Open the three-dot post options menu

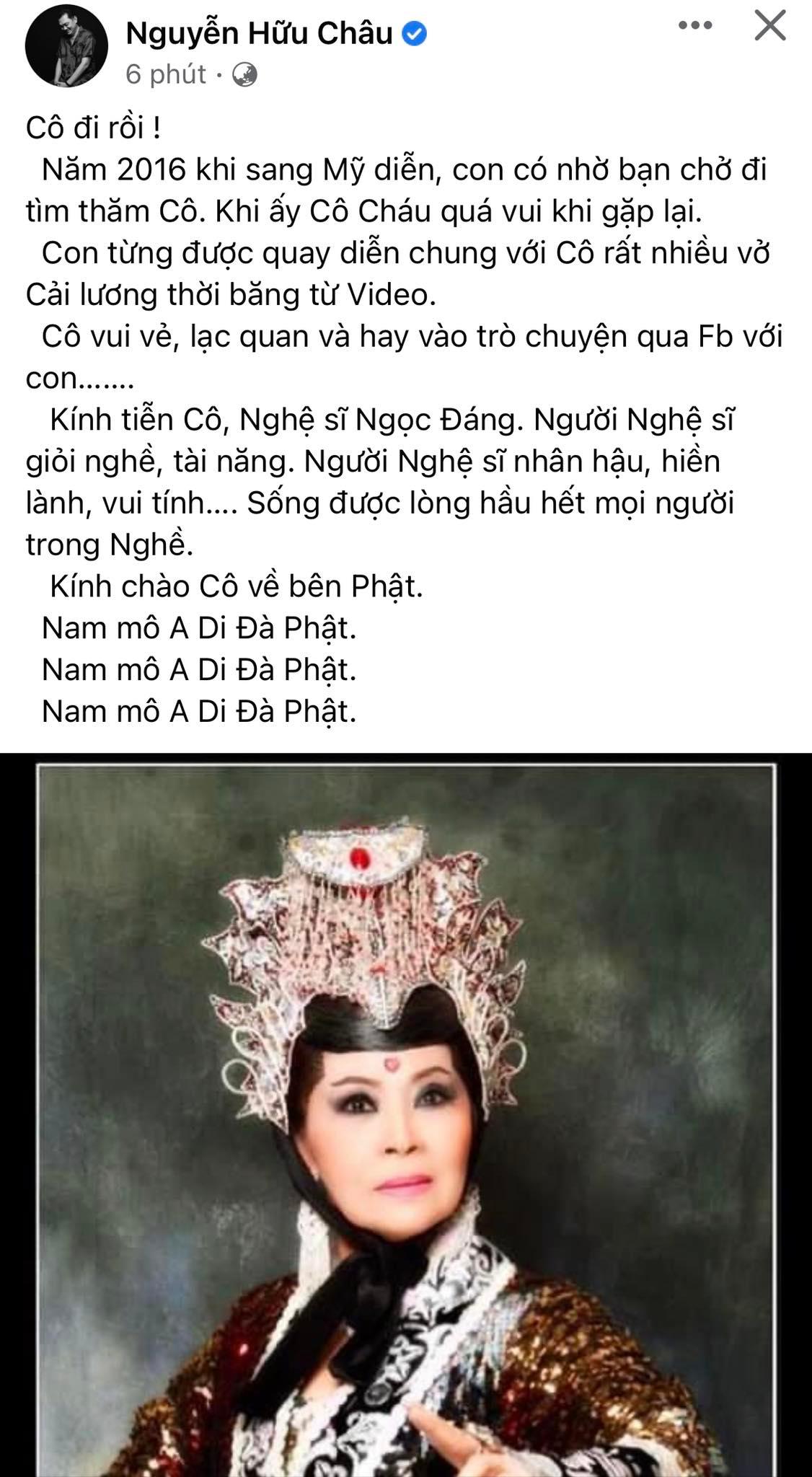pyautogui.click(x=696, y=27)
